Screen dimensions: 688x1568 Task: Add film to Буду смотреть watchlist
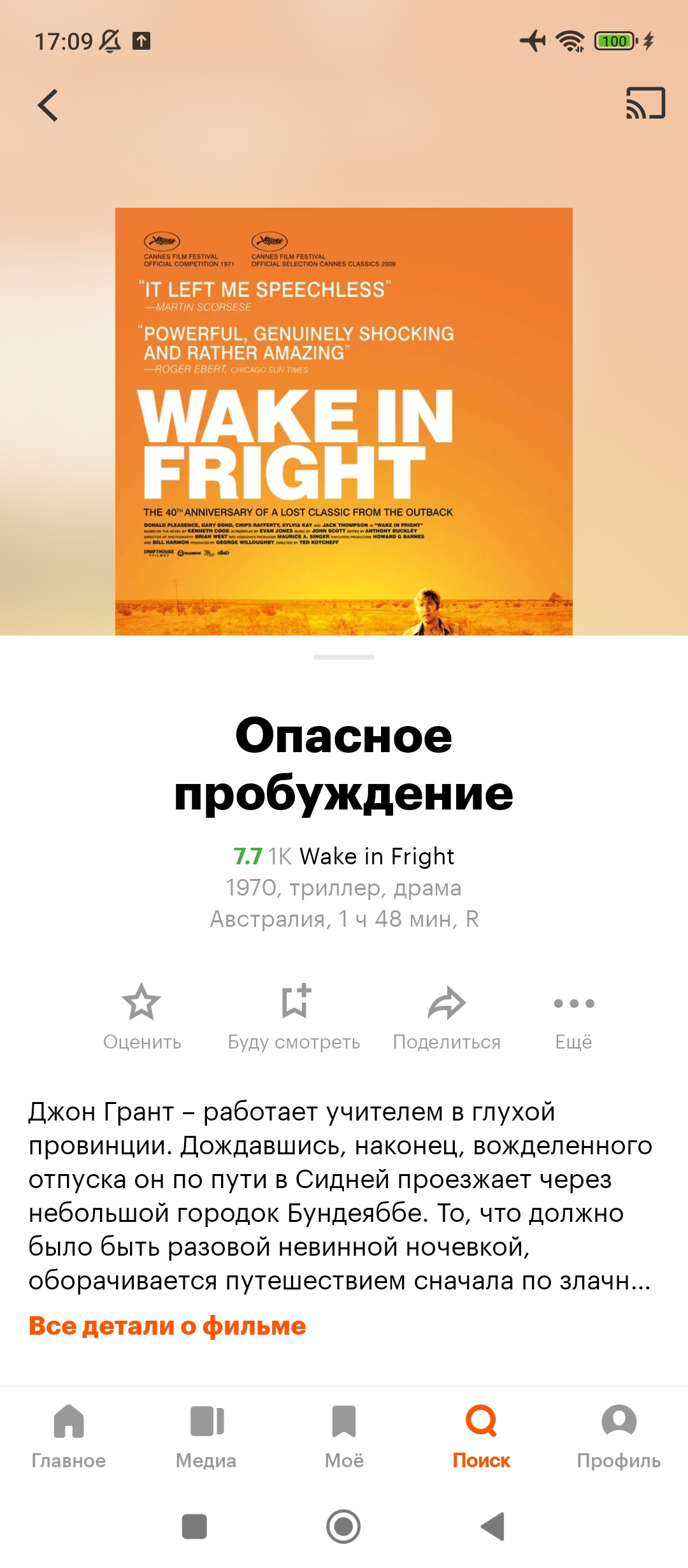coord(294,1016)
